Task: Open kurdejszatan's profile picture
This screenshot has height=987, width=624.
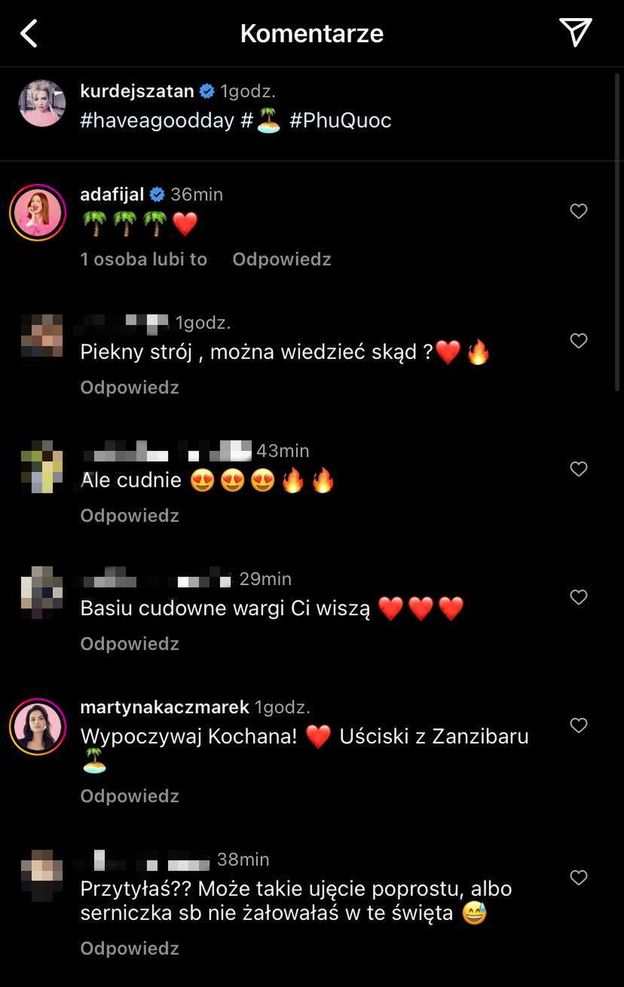Action: coord(43,103)
